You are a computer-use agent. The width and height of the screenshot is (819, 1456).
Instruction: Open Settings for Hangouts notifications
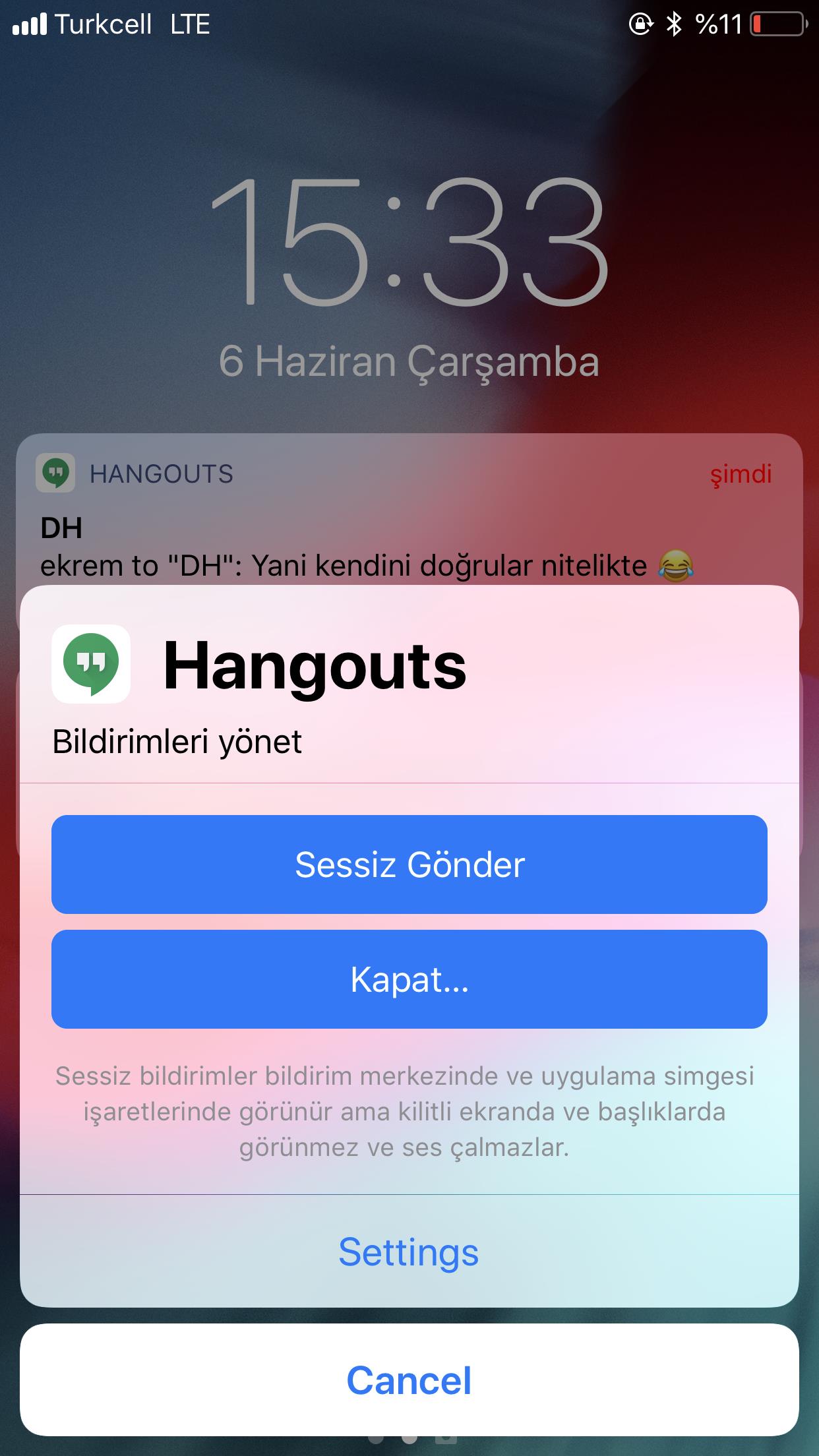[409, 1252]
